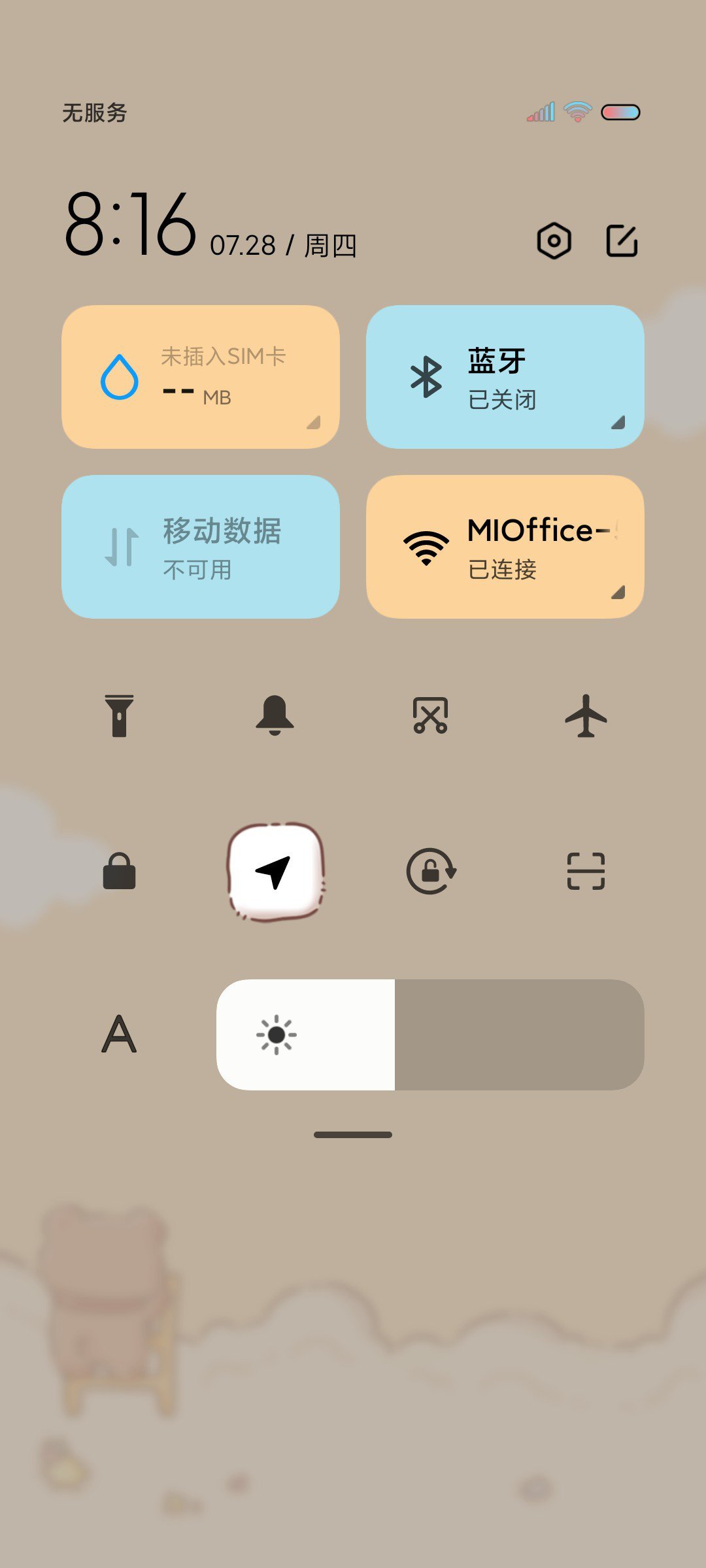Viewport: 706px width, 1568px height.
Task: Toggle auto brightness (A icon)
Action: [119, 1034]
